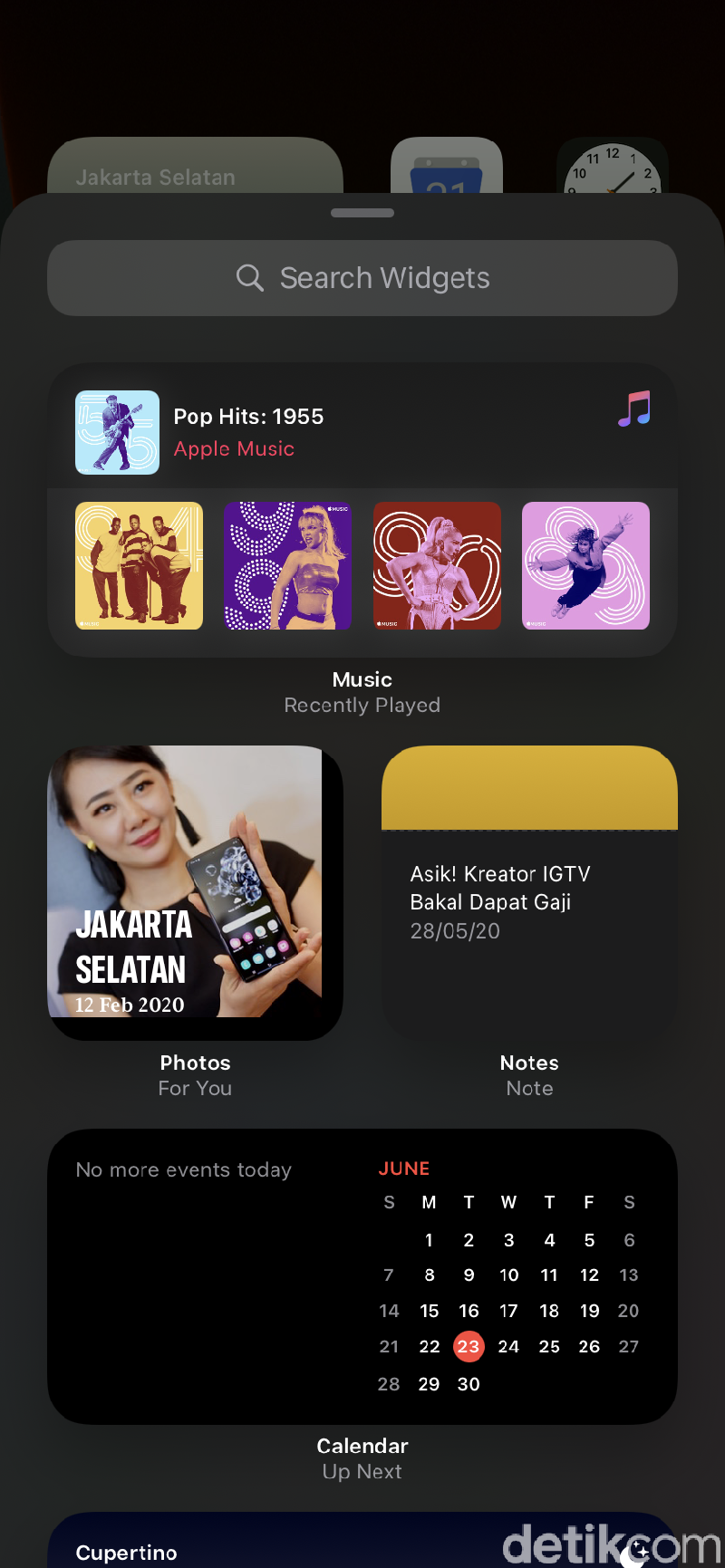This screenshot has height=1568, width=725.
Task: Select the yellow 1994 playlist cover
Action: coord(139,565)
